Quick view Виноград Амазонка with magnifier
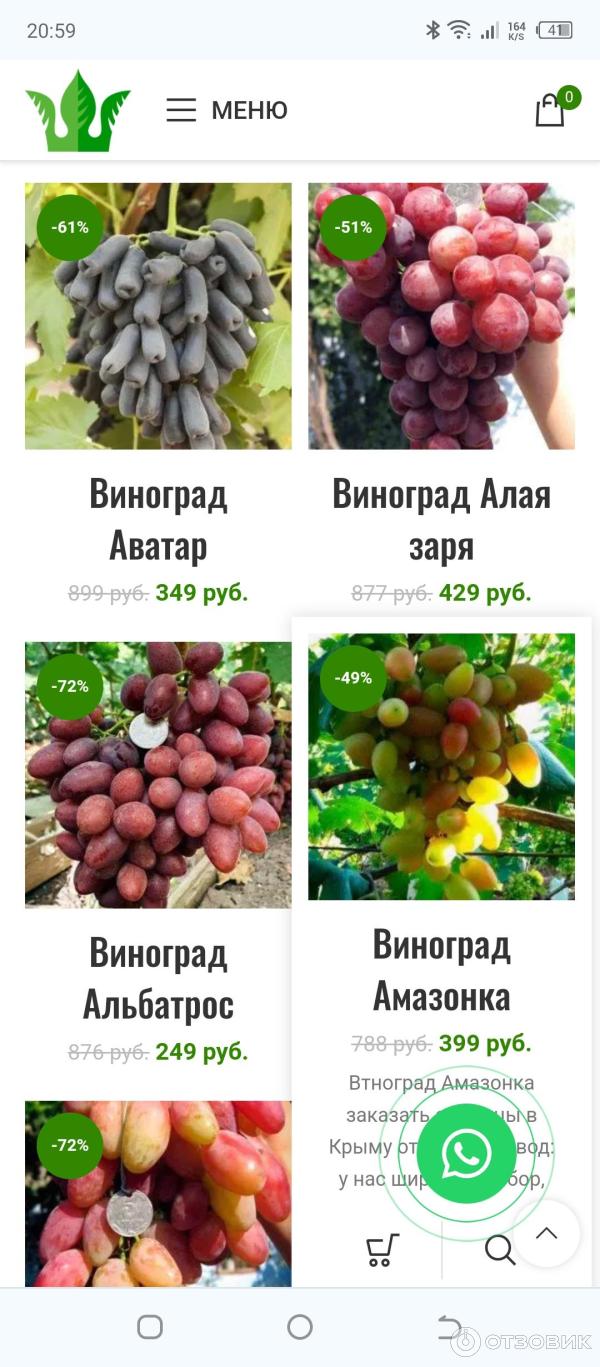The width and height of the screenshot is (600, 1367). point(499,1249)
